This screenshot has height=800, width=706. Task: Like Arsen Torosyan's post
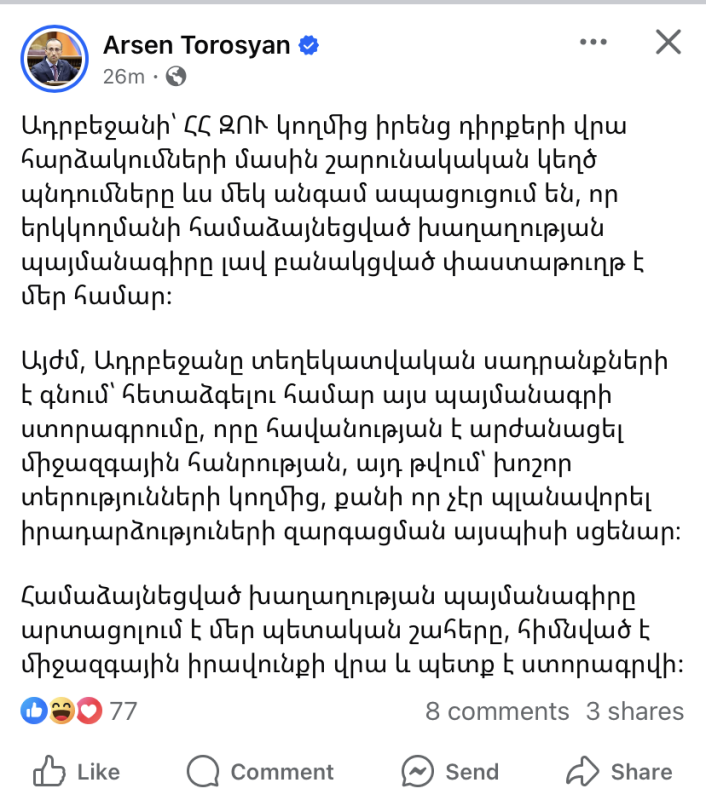tap(77, 771)
